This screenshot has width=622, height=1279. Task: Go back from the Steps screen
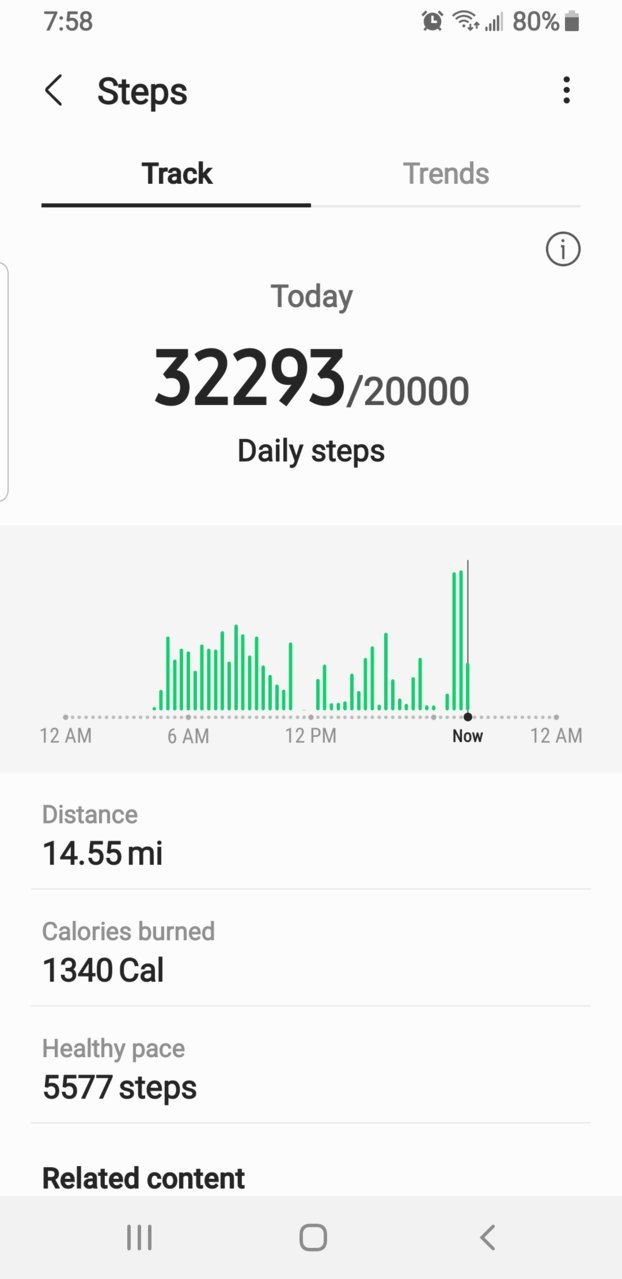(54, 91)
